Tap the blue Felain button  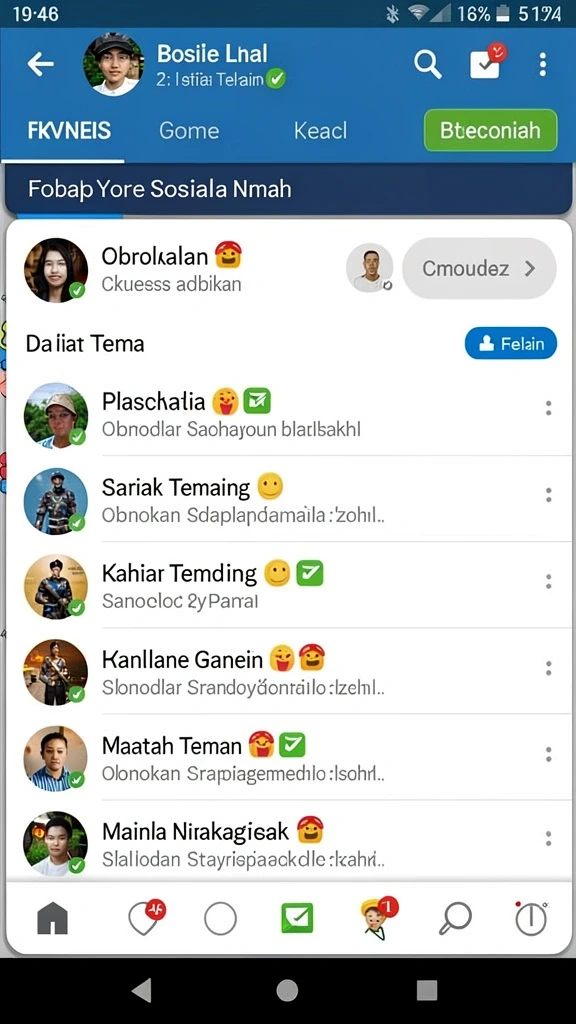(x=511, y=344)
